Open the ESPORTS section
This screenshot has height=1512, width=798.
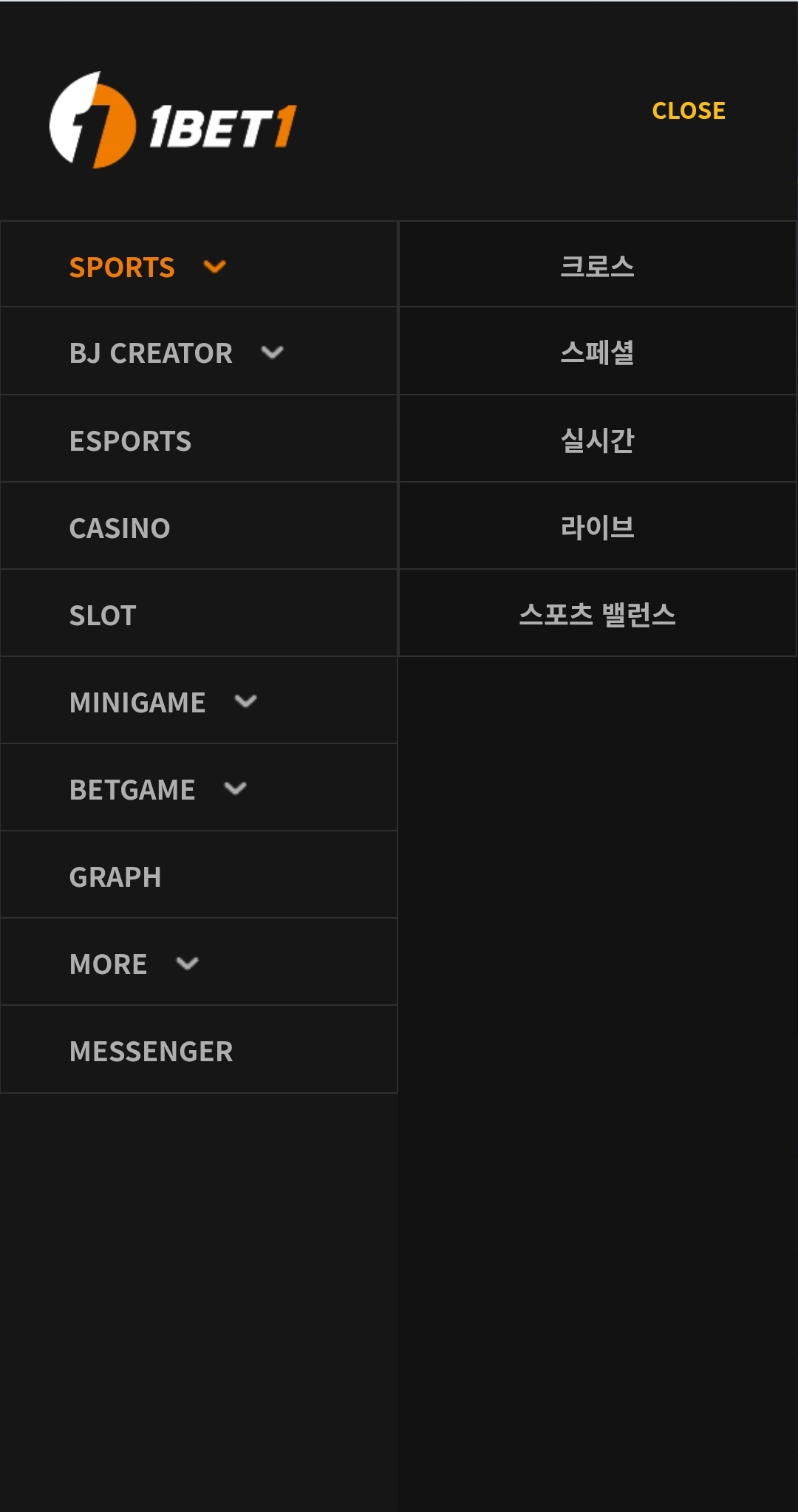(x=131, y=441)
